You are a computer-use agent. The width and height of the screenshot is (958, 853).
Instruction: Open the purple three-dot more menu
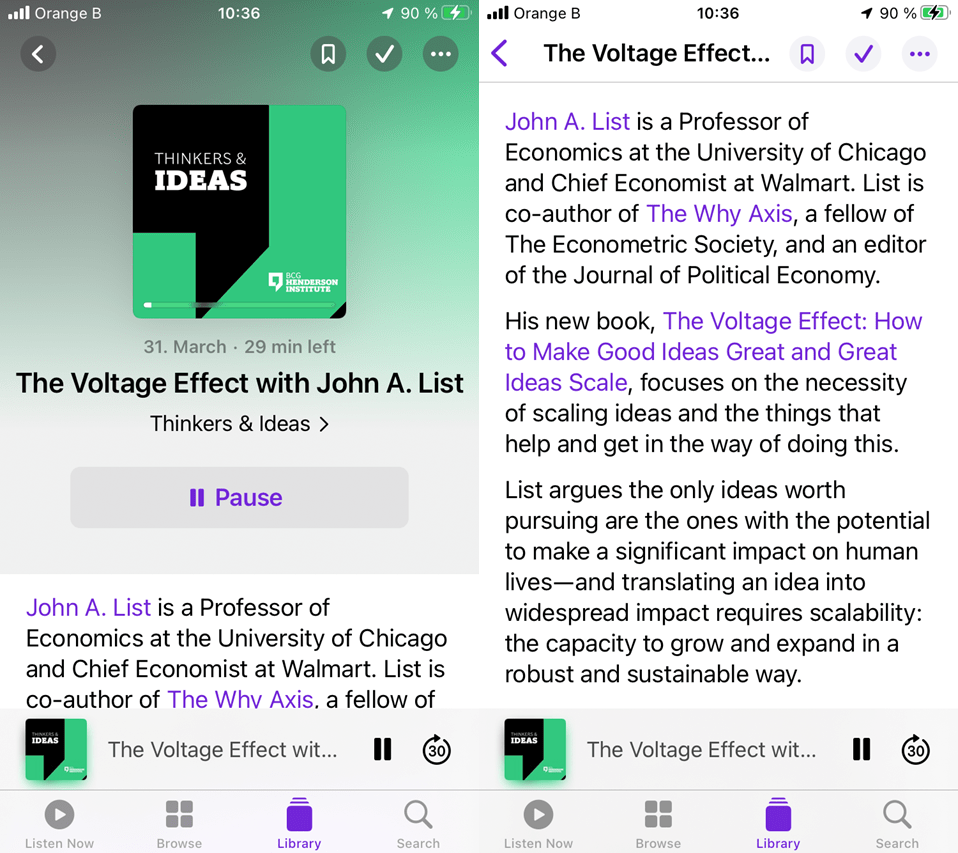(920, 54)
